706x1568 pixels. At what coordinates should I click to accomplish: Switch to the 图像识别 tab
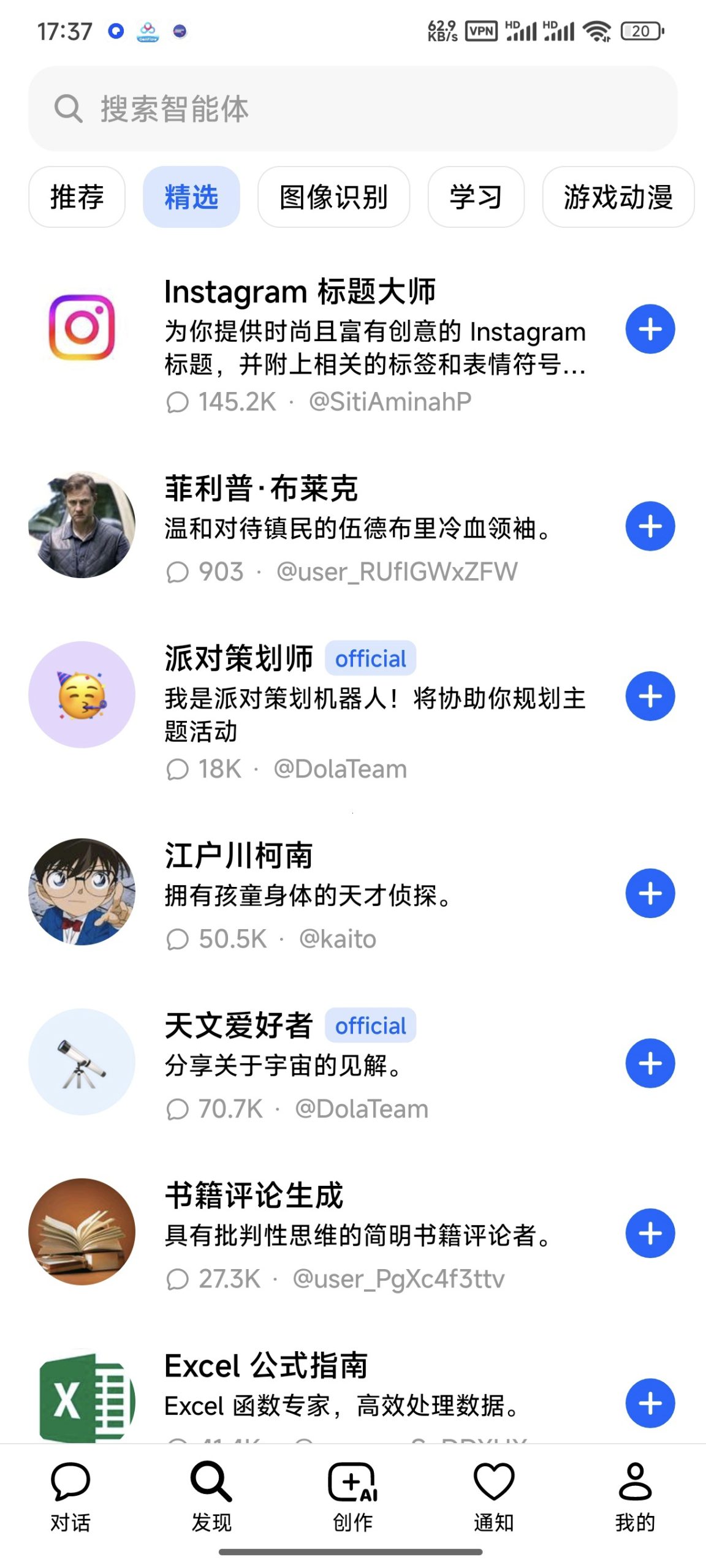[x=333, y=197]
